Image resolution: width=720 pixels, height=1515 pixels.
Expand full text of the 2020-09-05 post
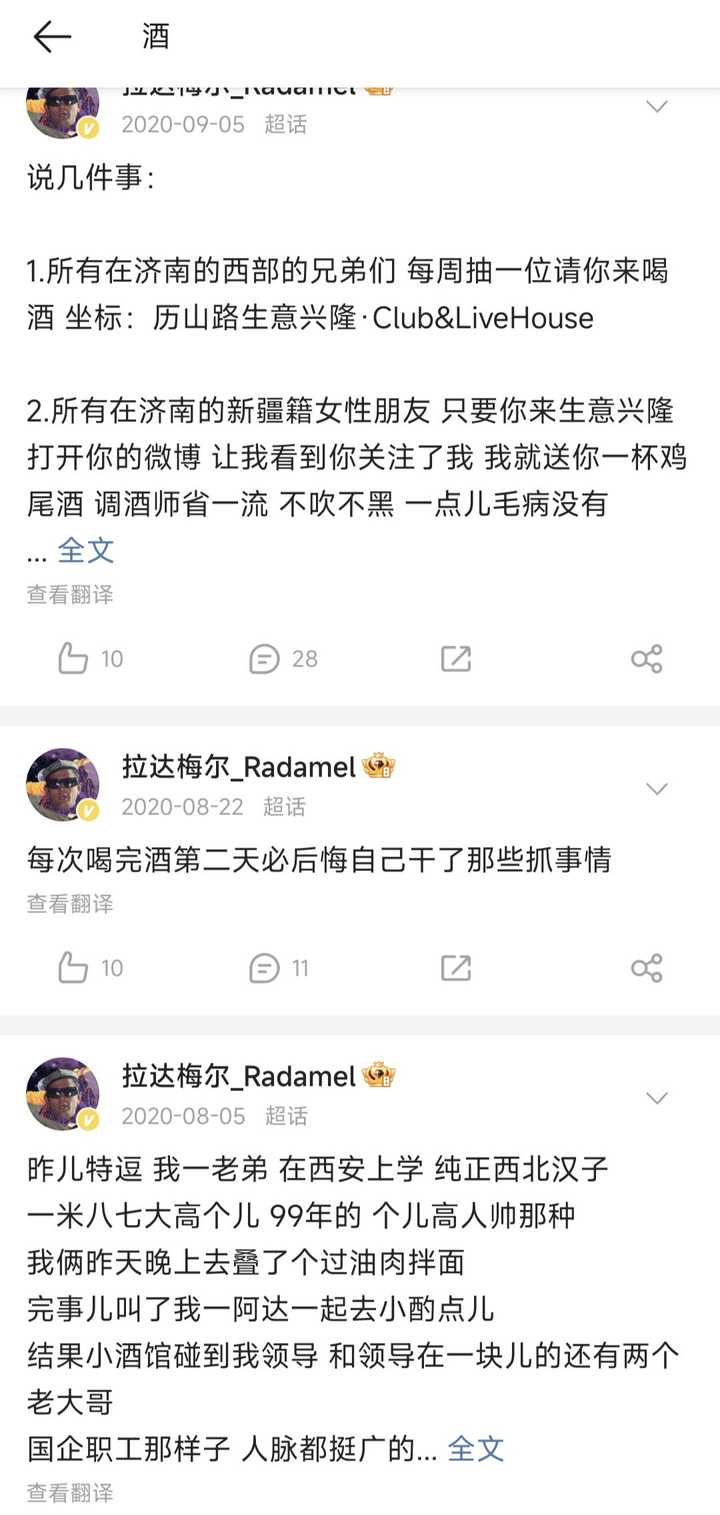pyautogui.click(x=86, y=549)
